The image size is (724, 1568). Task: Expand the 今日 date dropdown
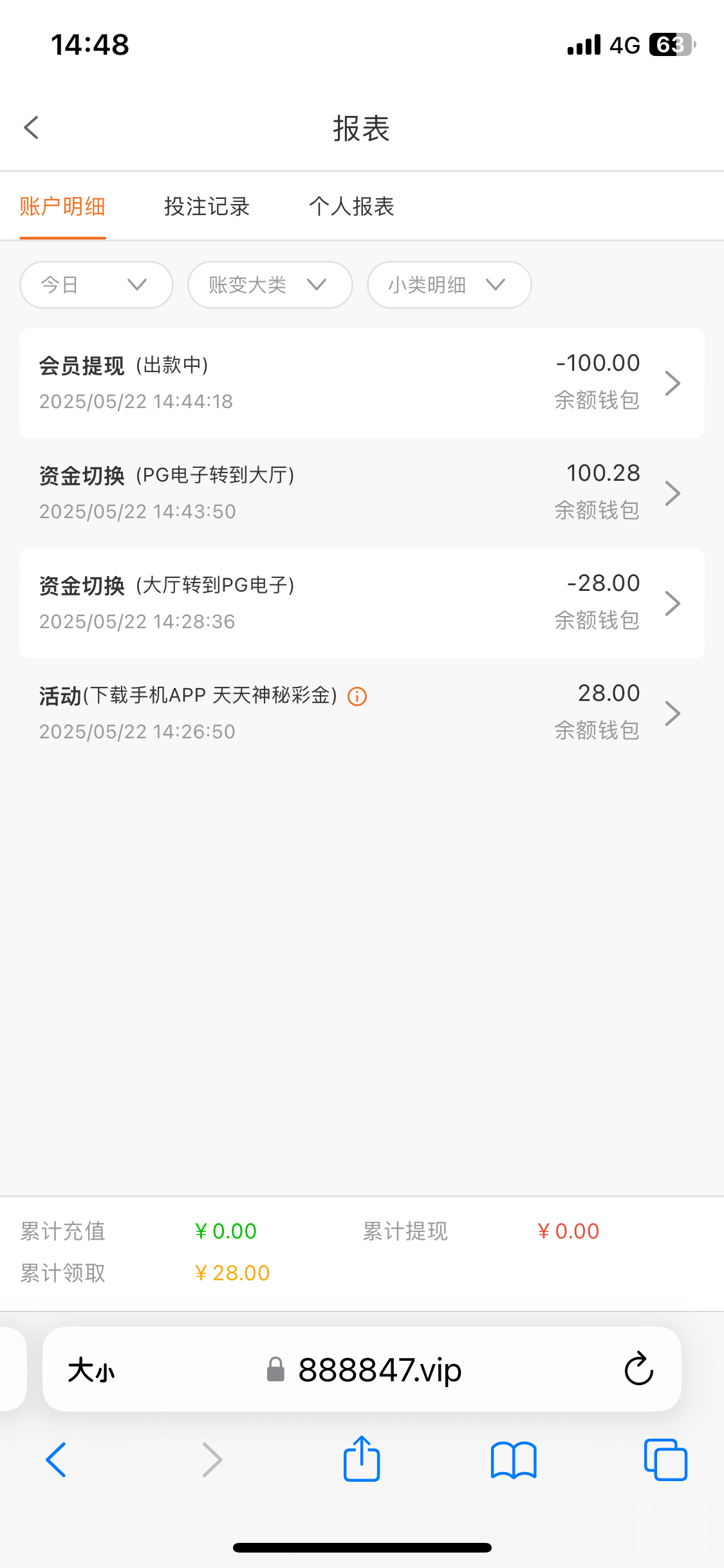click(x=97, y=285)
